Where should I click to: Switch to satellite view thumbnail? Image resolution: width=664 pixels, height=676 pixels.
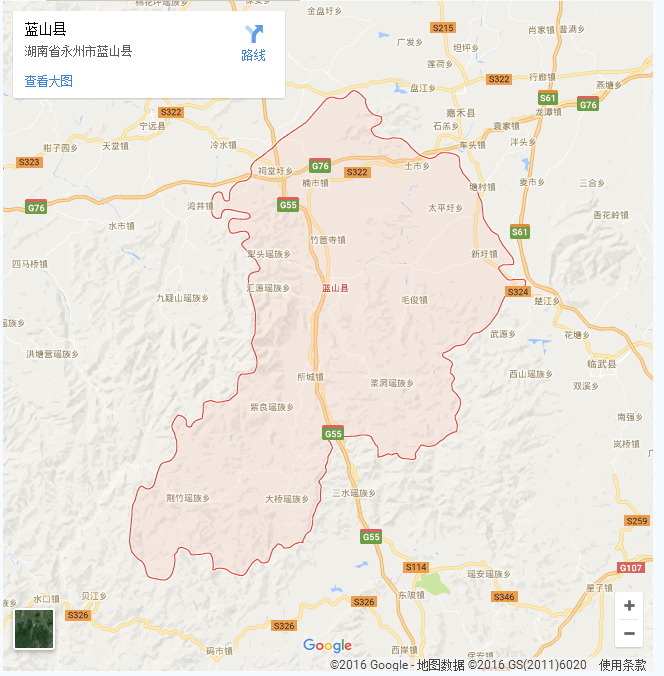[34, 629]
